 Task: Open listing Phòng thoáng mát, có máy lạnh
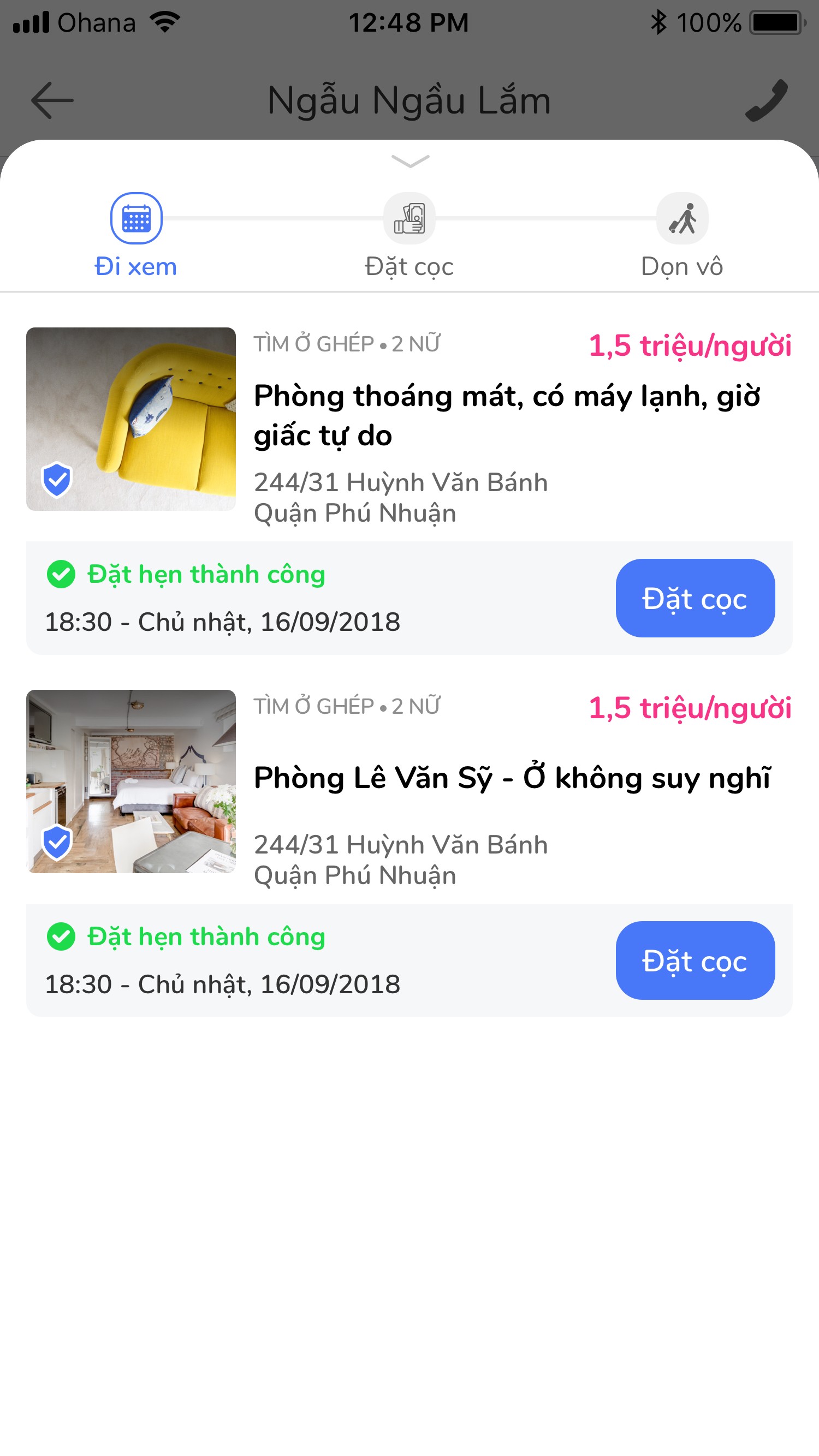pyautogui.click(x=506, y=415)
